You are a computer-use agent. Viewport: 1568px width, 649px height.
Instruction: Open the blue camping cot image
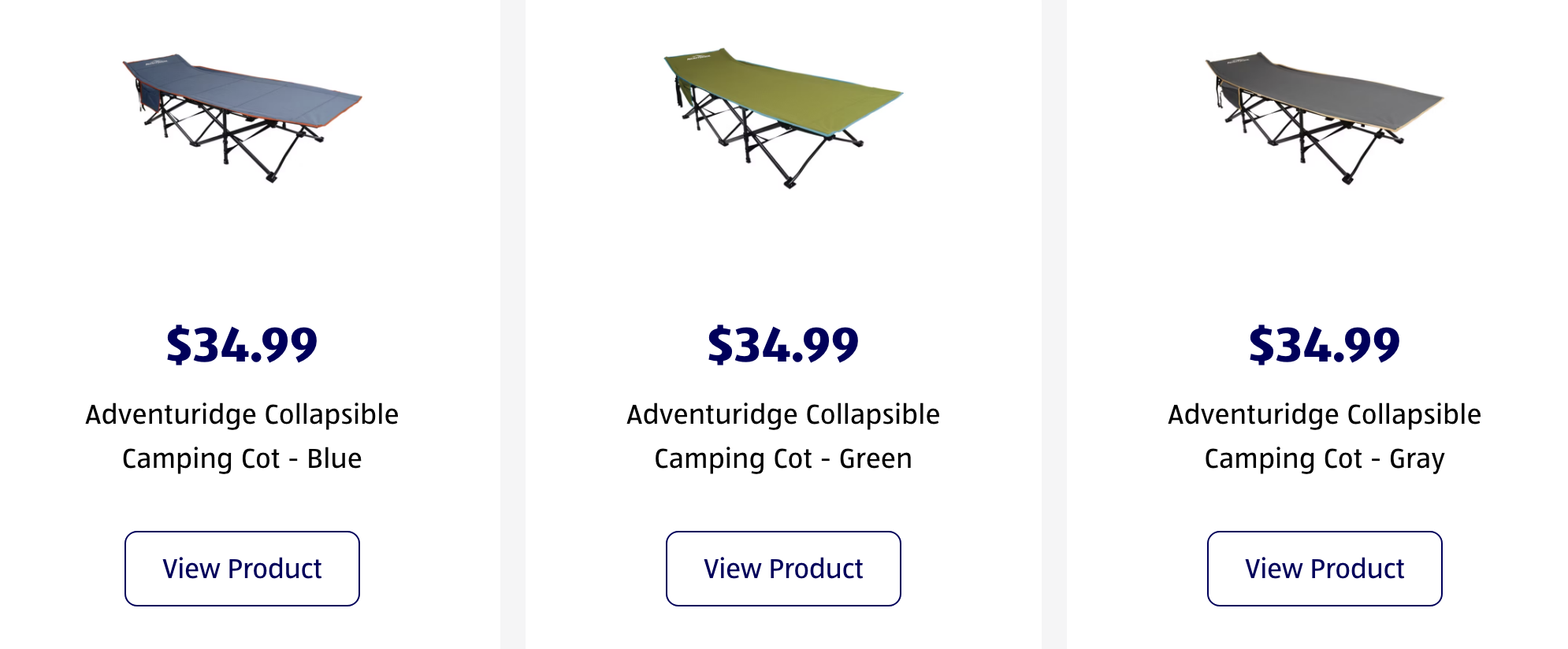click(x=242, y=117)
